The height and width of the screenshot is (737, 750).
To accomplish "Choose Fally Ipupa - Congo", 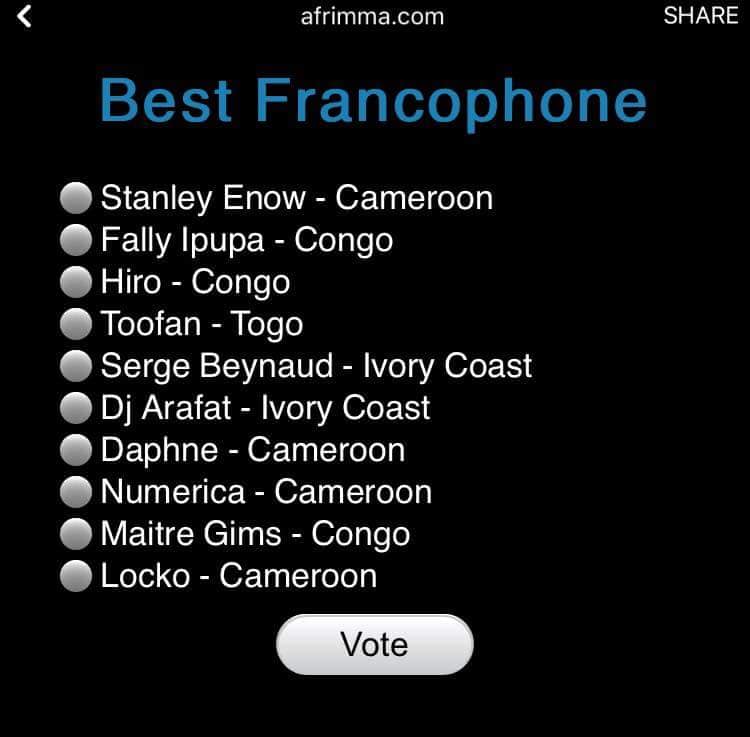I will (x=76, y=240).
